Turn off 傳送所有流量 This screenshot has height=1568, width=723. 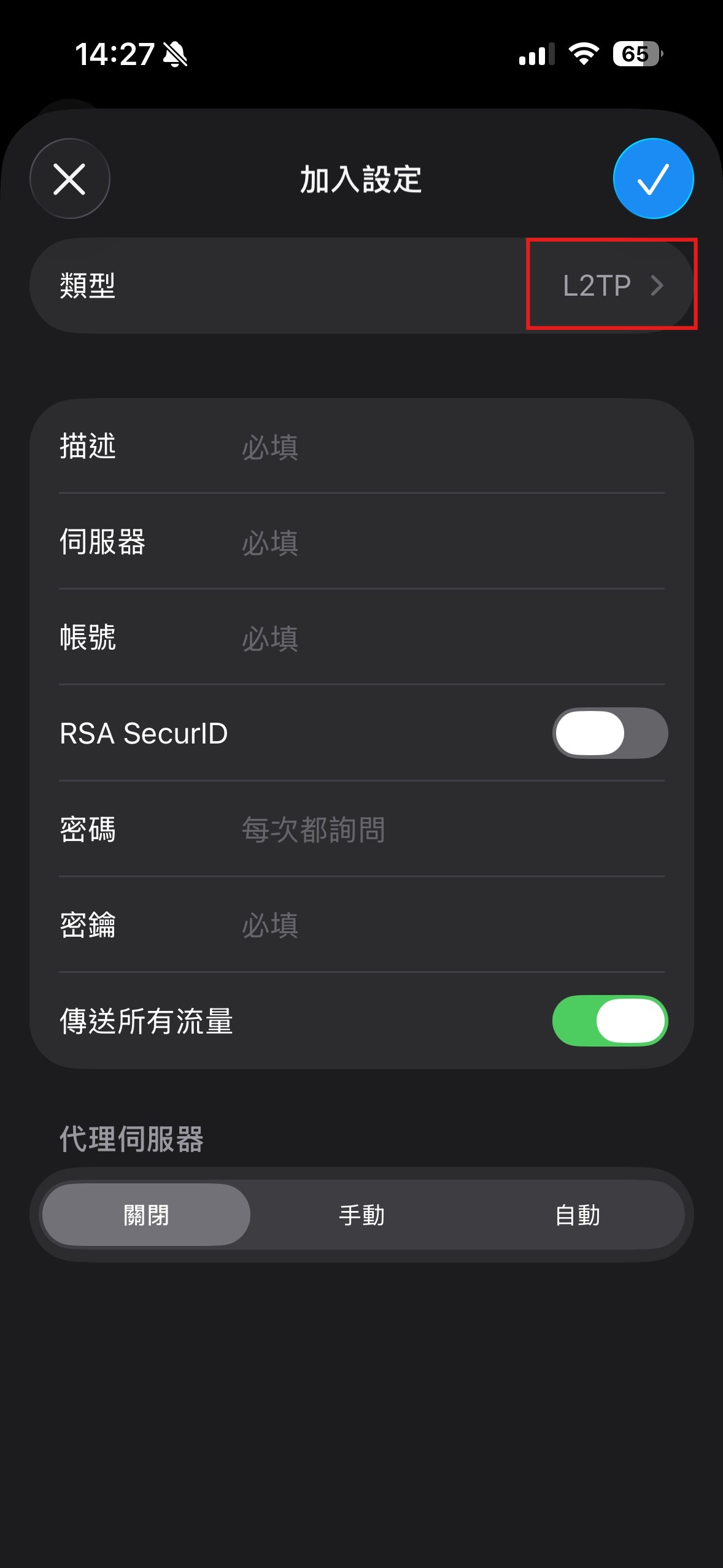[609, 1021]
